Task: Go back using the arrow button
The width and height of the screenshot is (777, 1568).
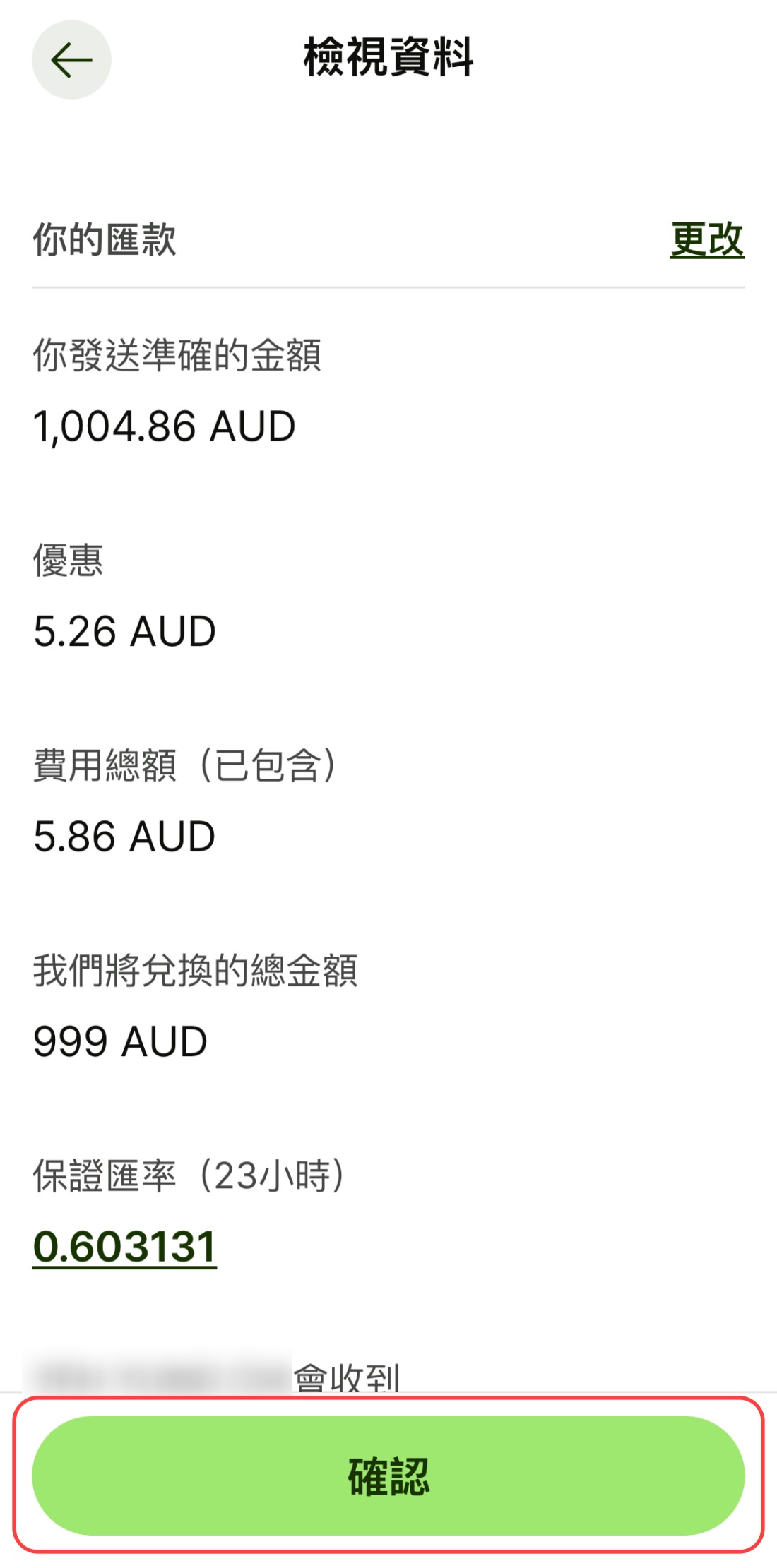Action: 71,60
